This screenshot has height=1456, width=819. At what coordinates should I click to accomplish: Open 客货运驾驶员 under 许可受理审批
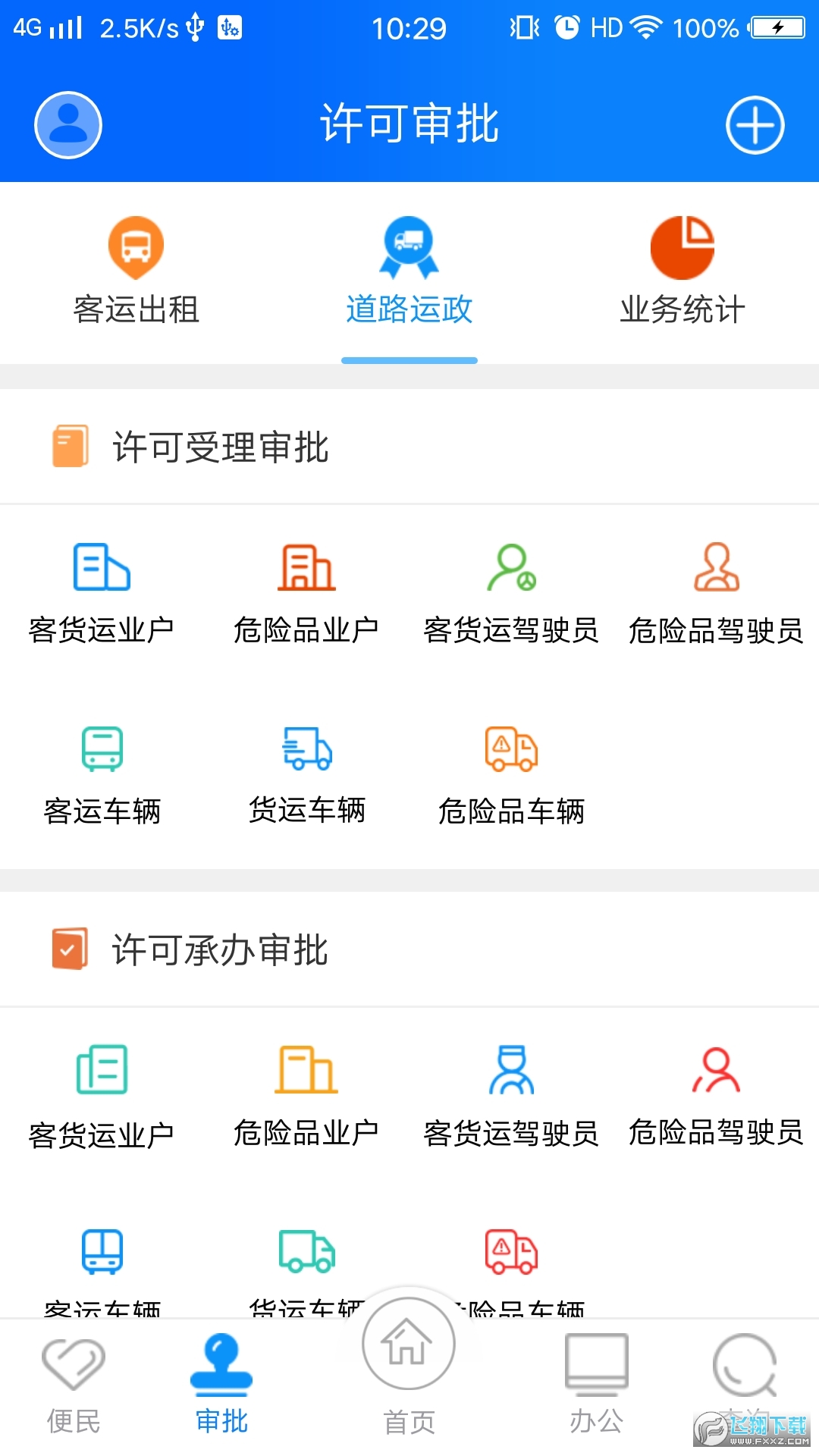coord(511,593)
